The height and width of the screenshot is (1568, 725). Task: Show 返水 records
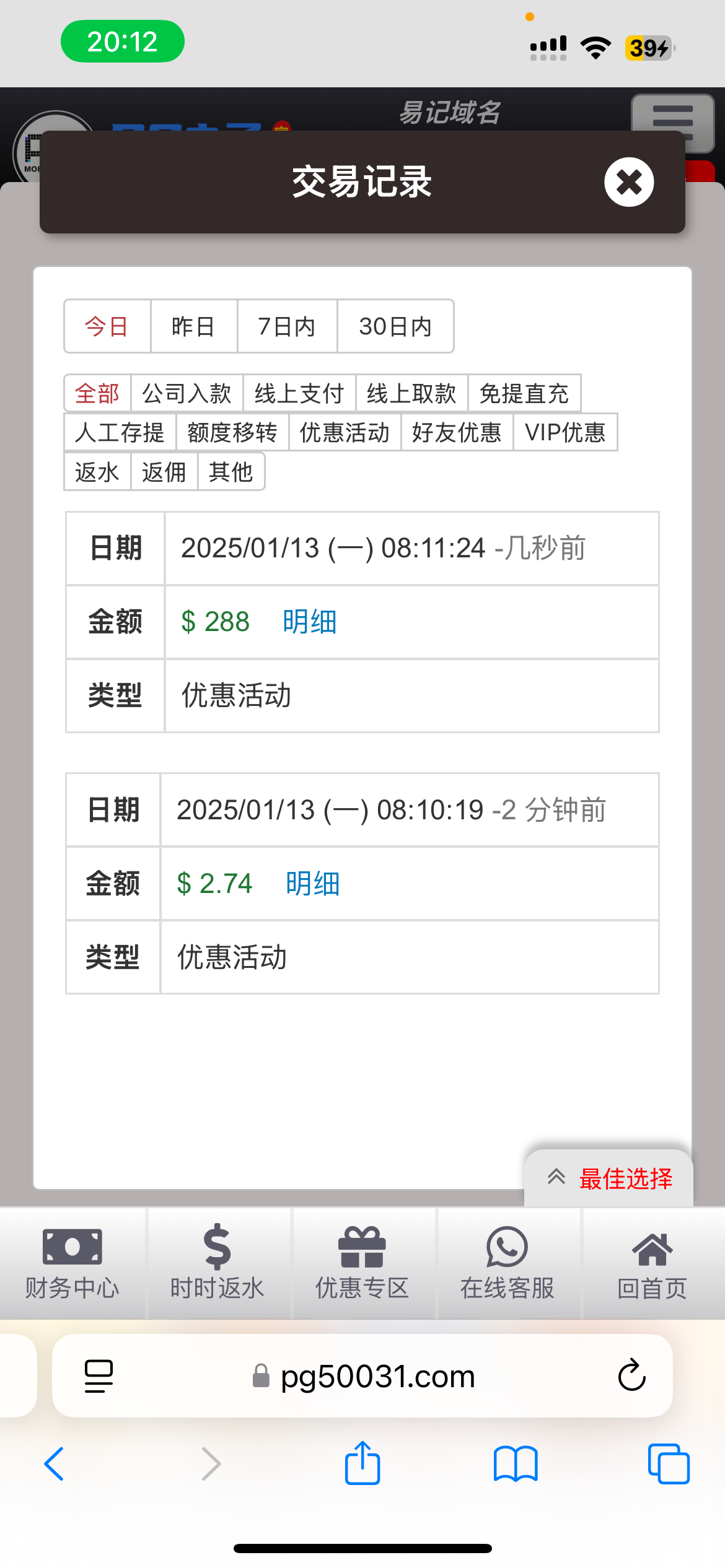(x=97, y=472)
